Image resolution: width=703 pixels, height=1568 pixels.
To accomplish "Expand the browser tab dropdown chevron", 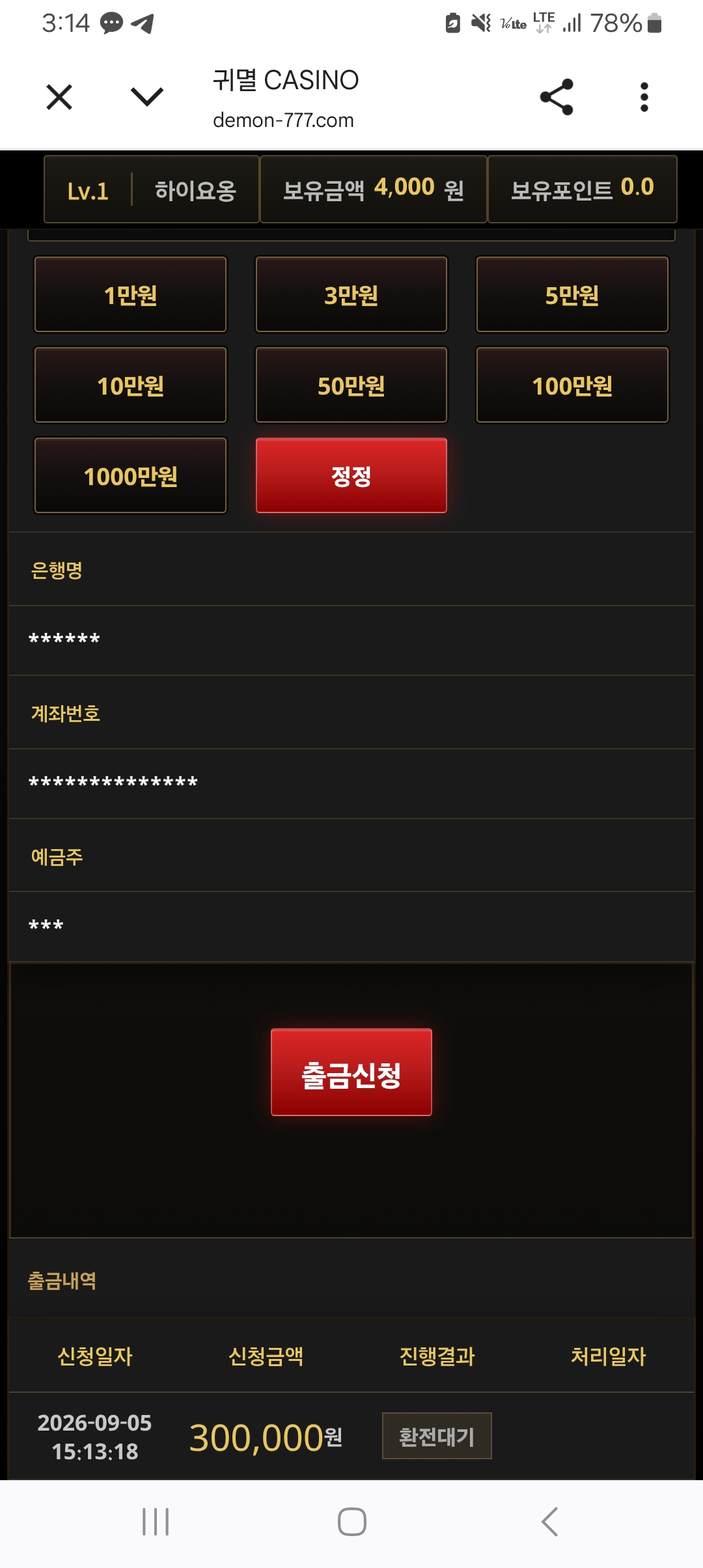I will click(x=147, y=97).
